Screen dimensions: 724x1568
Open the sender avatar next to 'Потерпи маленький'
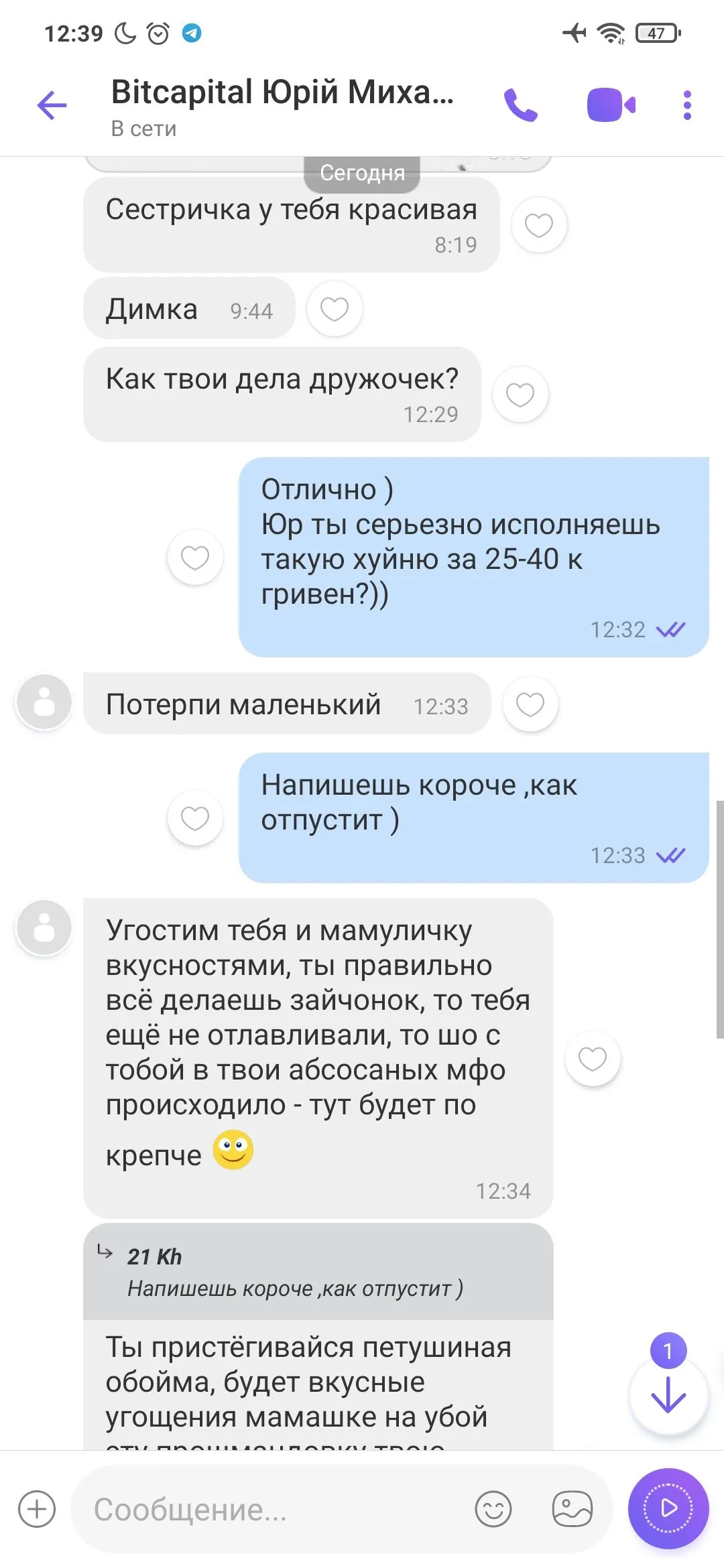click(44, 702)
